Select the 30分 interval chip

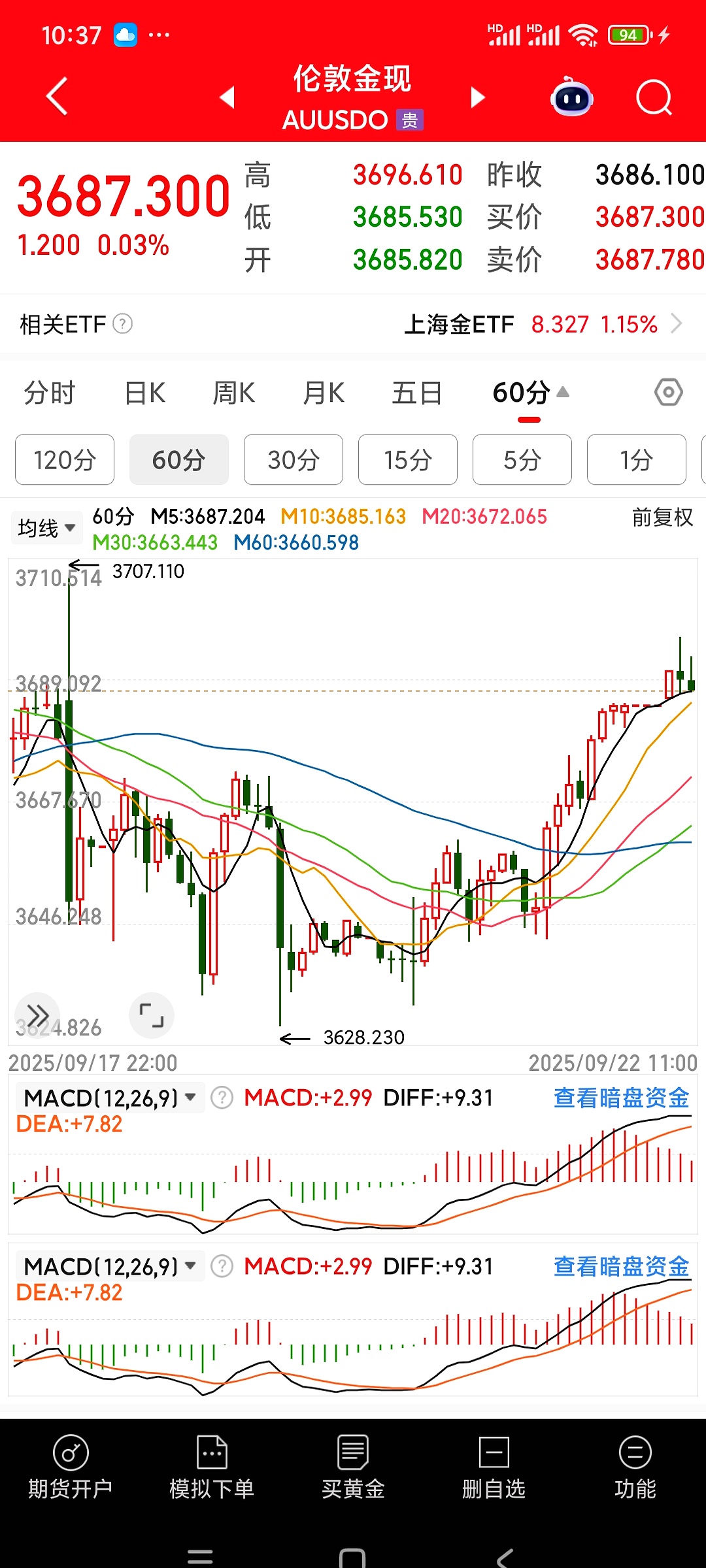(x=294, y=460)
